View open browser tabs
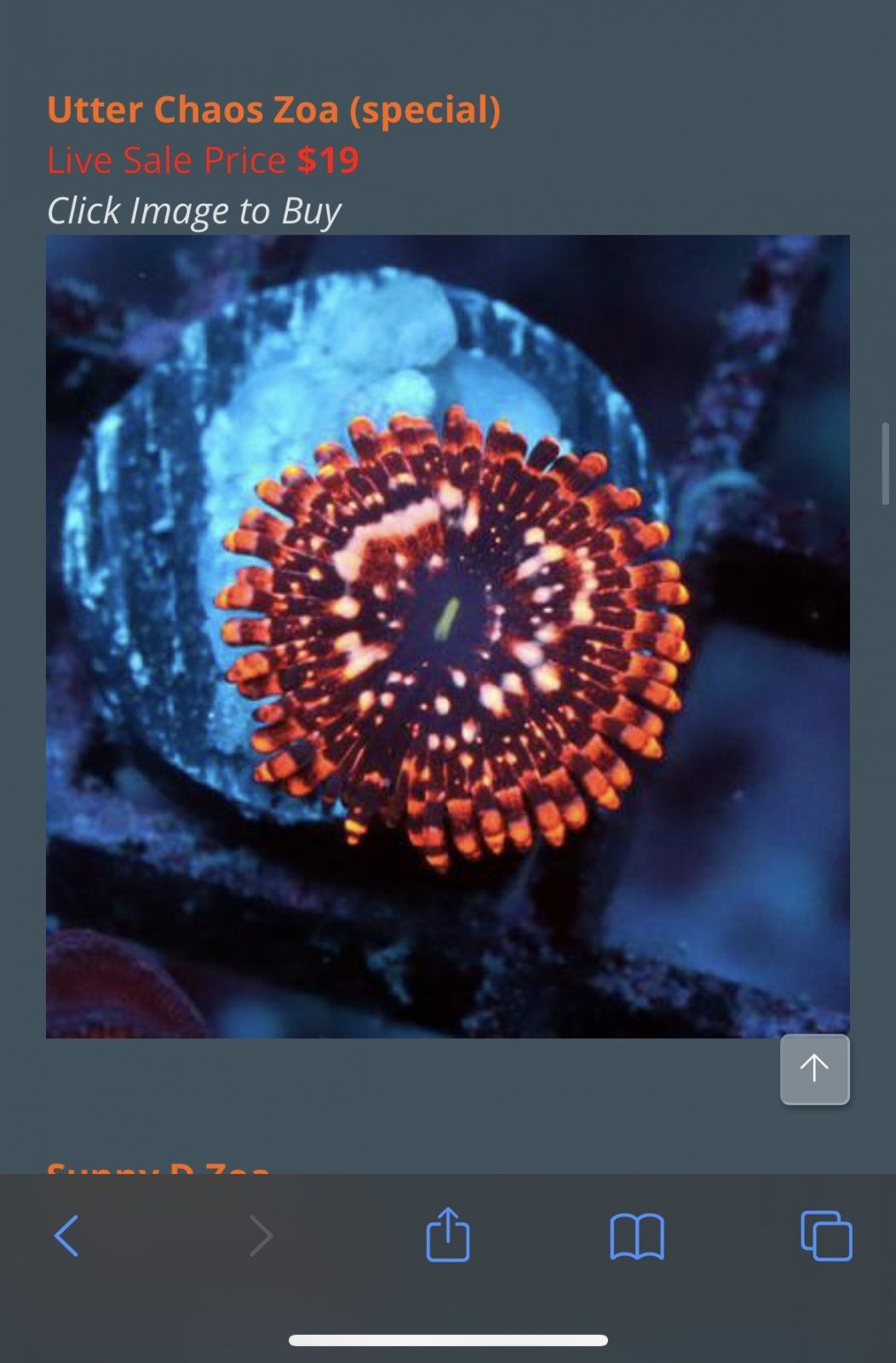 (x=825, y=1235)
